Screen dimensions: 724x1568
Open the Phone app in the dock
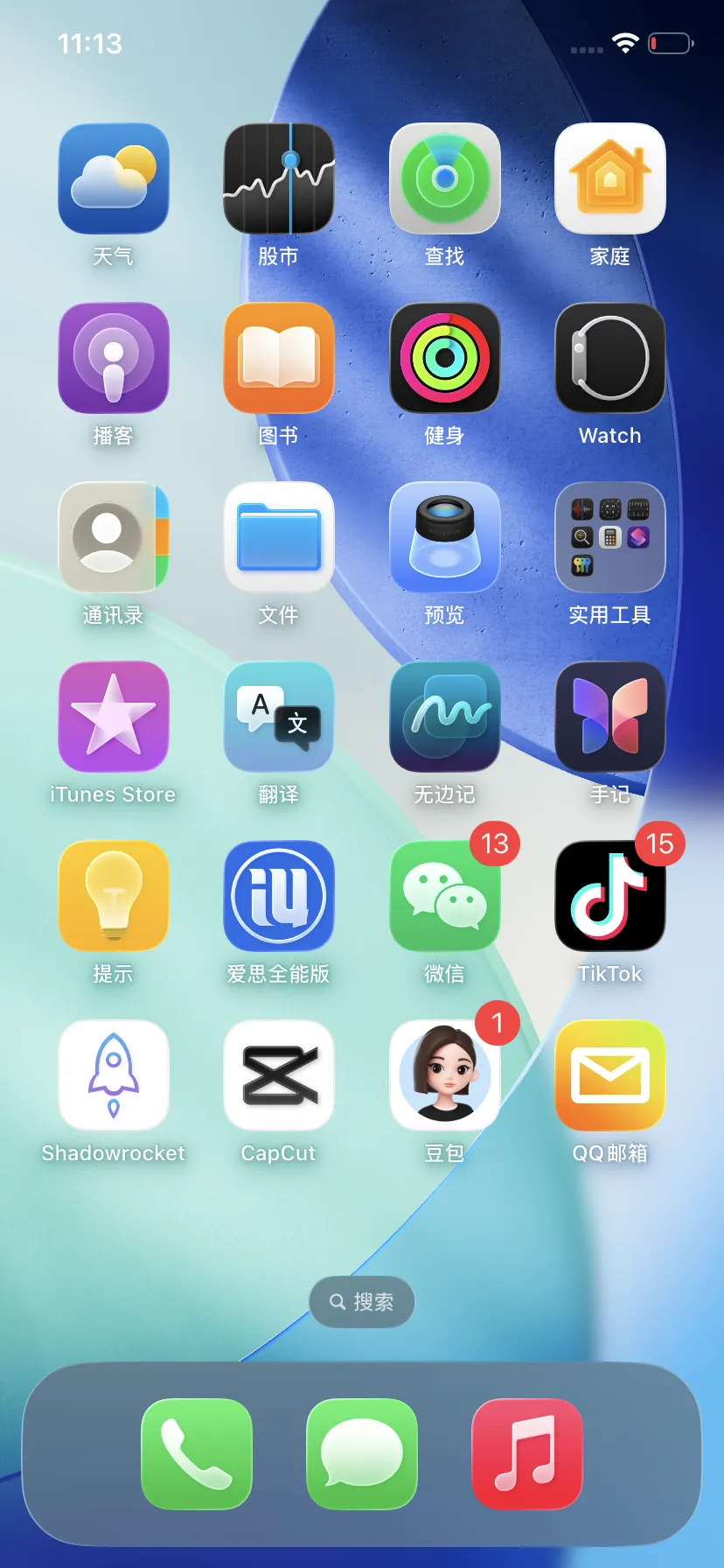(197, 1454)
